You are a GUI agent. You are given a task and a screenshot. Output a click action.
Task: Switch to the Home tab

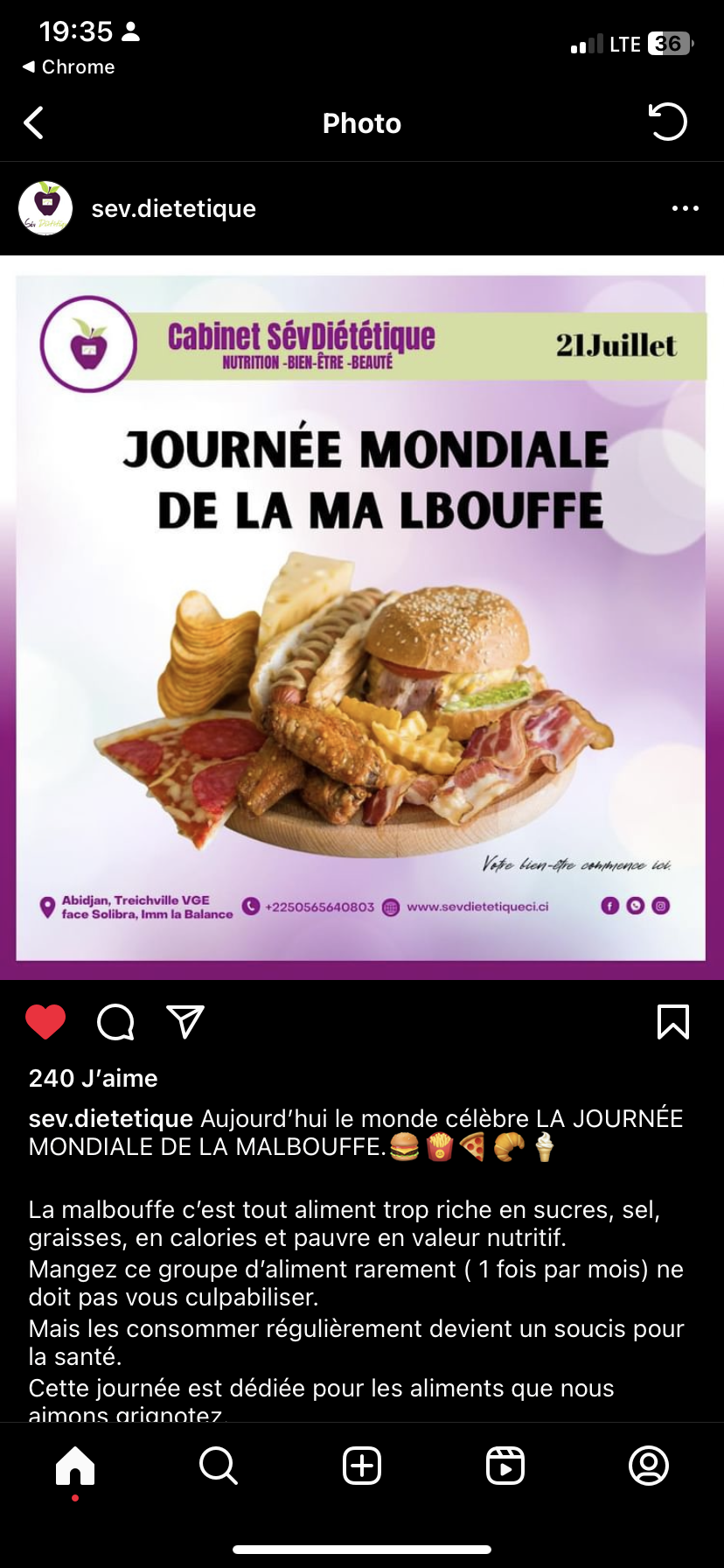75,1466
